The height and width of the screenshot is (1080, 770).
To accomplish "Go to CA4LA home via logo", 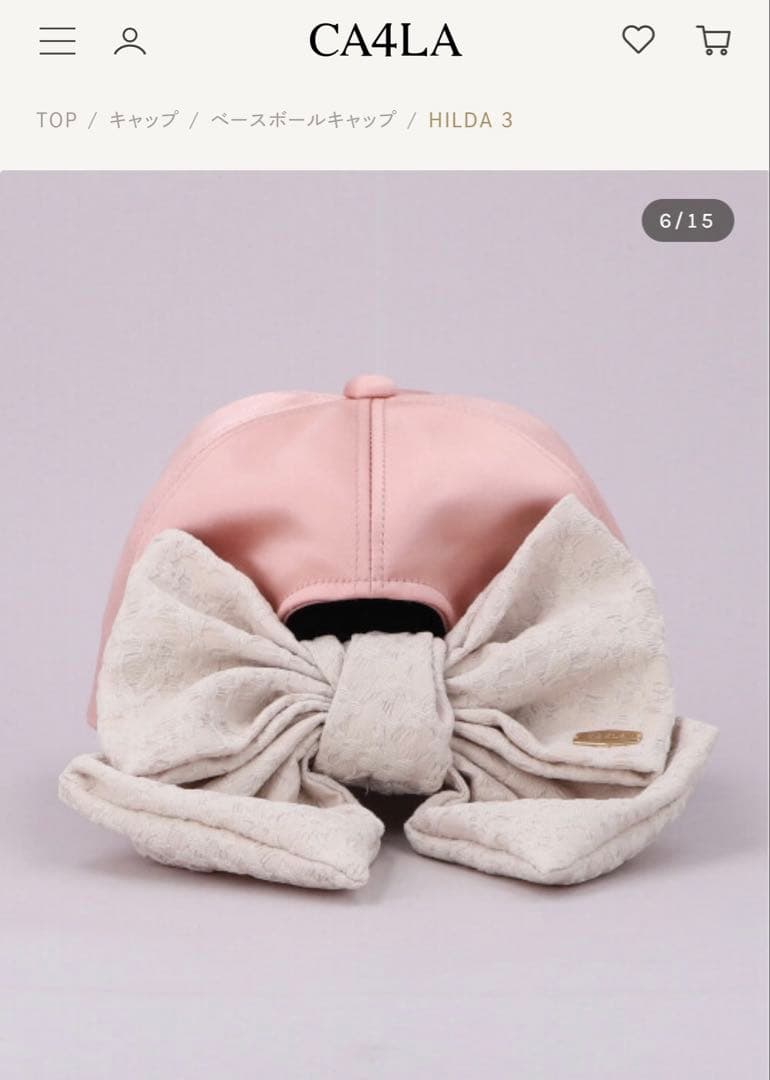I will click(x=385, y=41).
